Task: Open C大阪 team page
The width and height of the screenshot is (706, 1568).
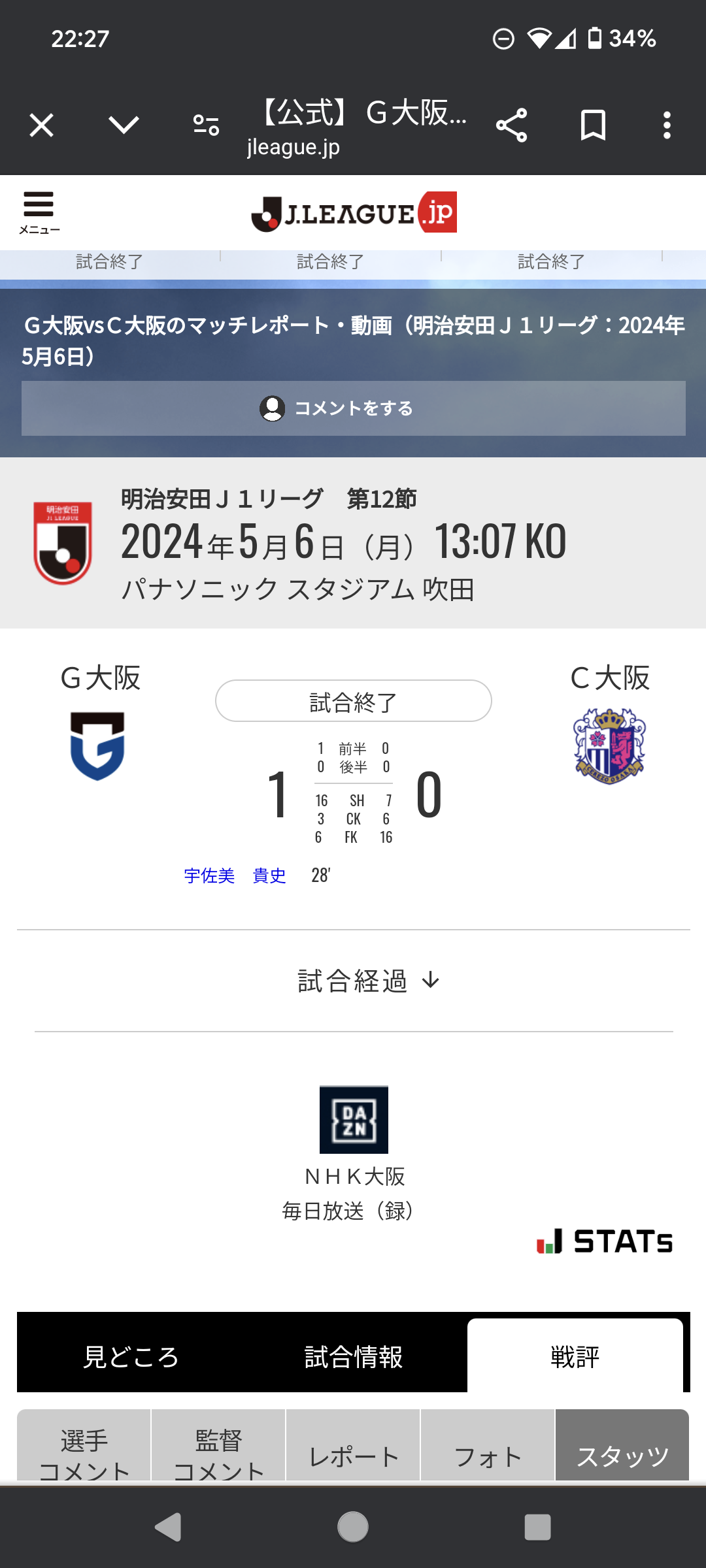Action: (609, 745)
